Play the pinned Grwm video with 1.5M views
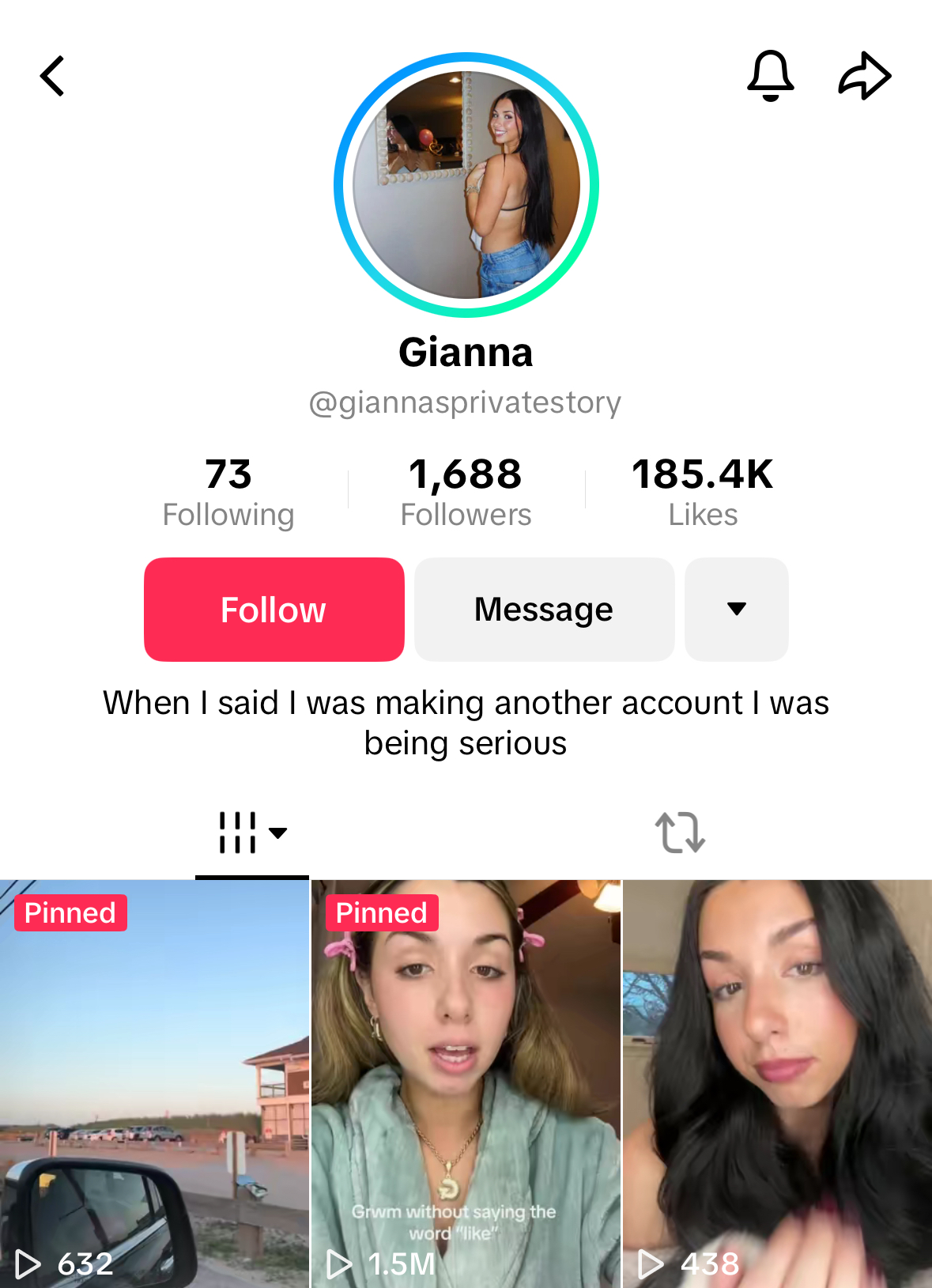 (466, 1083)
